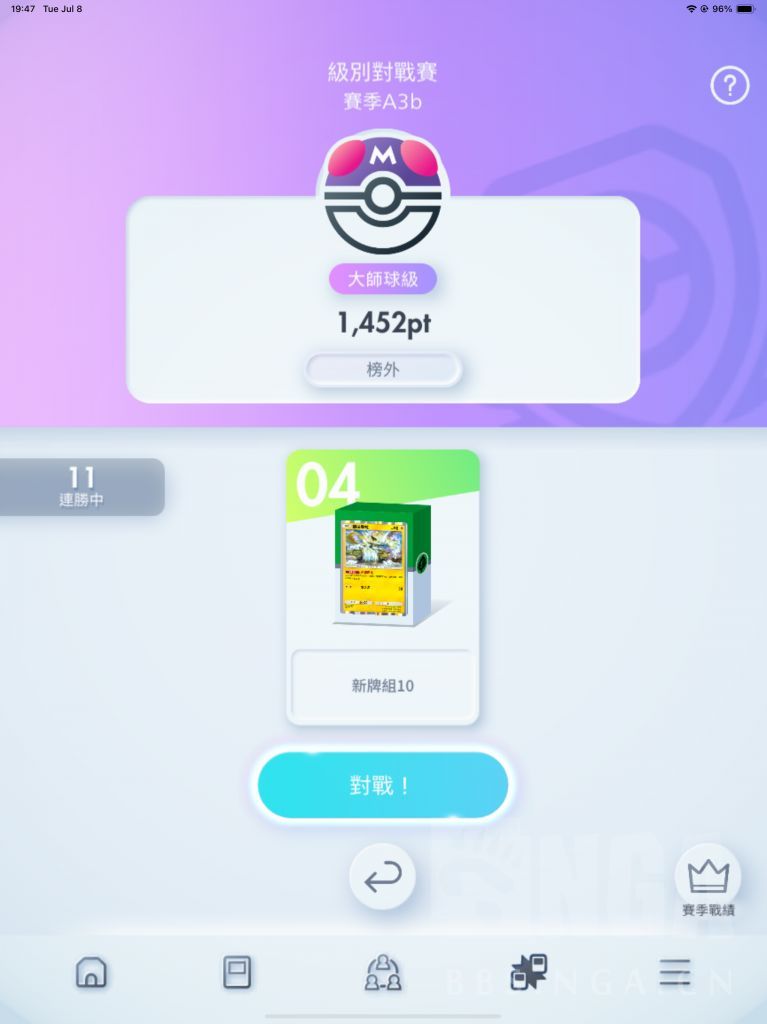Open the hamburger menu tab
The width and height of the screenshot is (767, 1024).
tap(675, 971)
